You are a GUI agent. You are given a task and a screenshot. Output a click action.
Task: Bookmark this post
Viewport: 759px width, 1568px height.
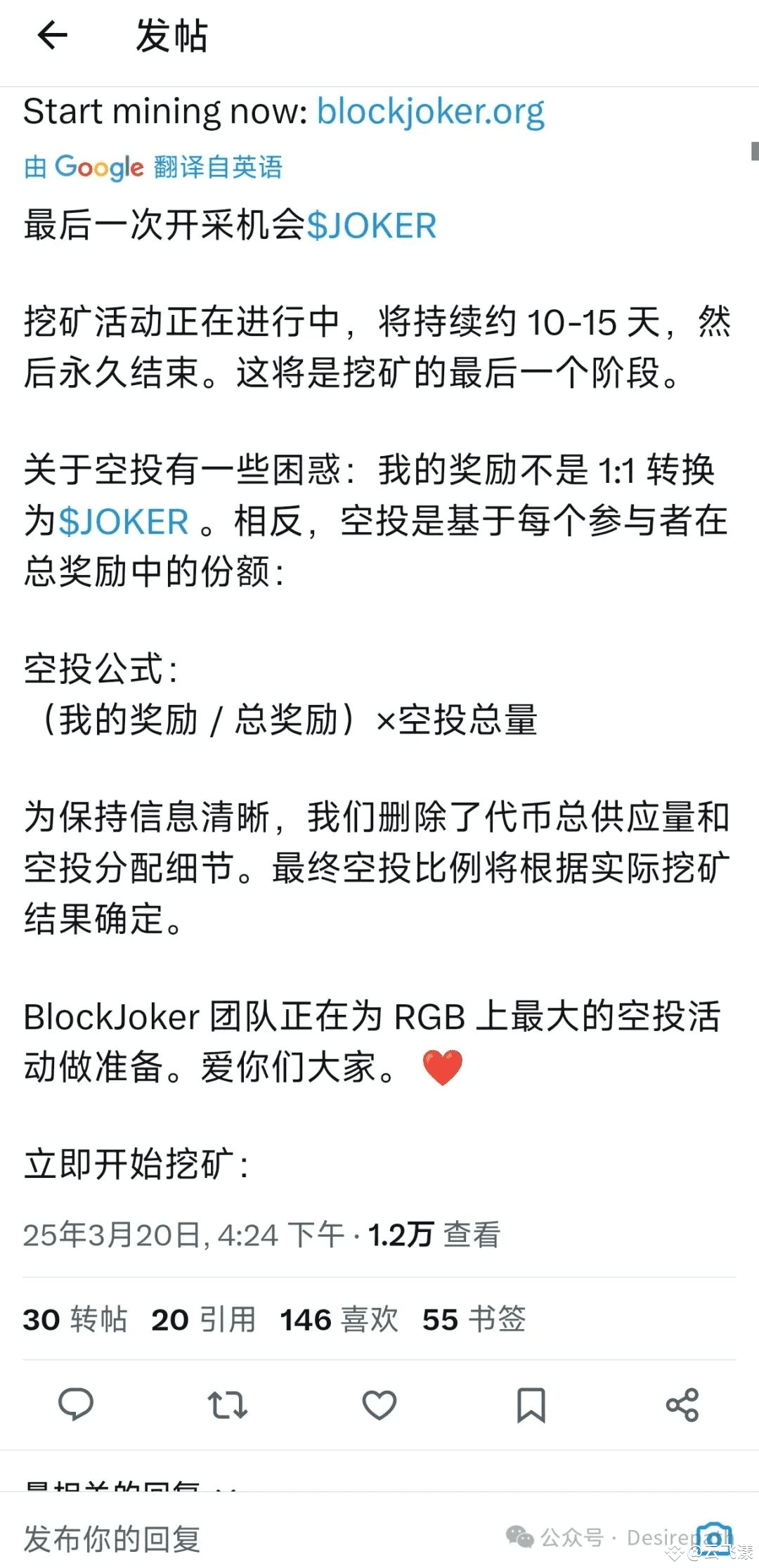point(531,1405)
